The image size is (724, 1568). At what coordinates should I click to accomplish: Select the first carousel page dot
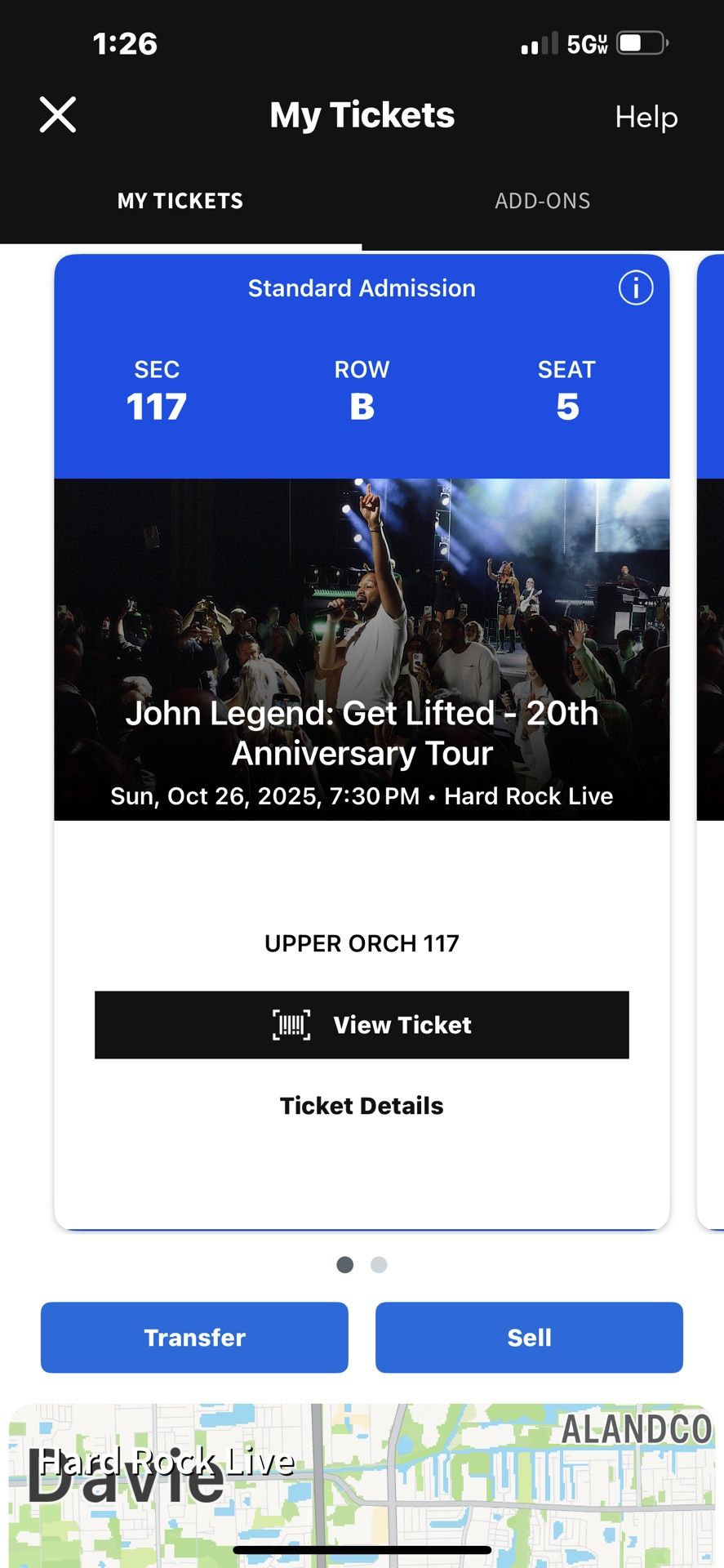tap(345, 1264)
